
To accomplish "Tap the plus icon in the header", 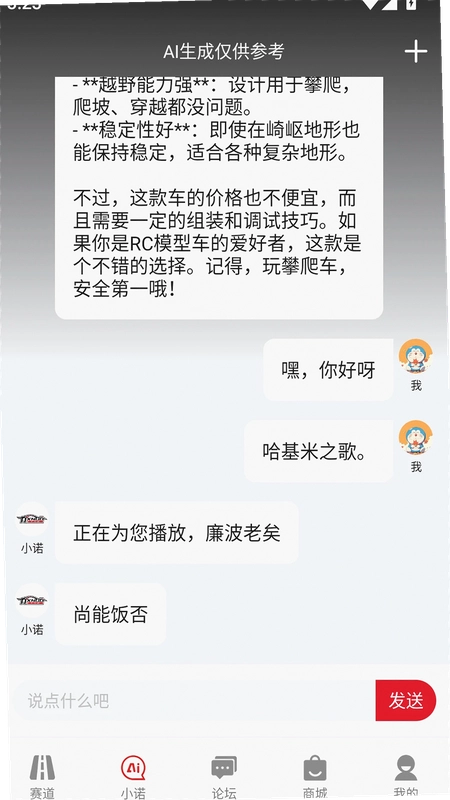I will tap(415, 51).
